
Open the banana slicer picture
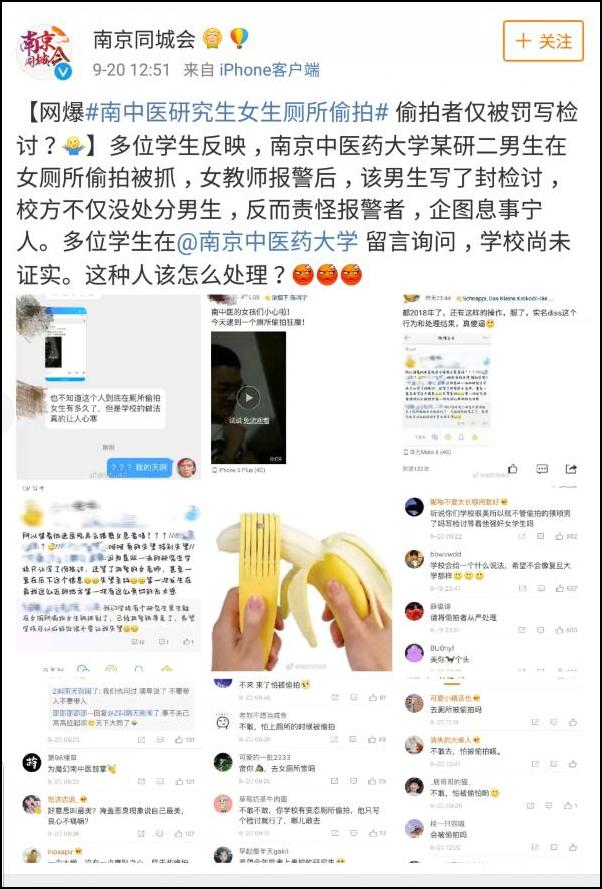303,580
